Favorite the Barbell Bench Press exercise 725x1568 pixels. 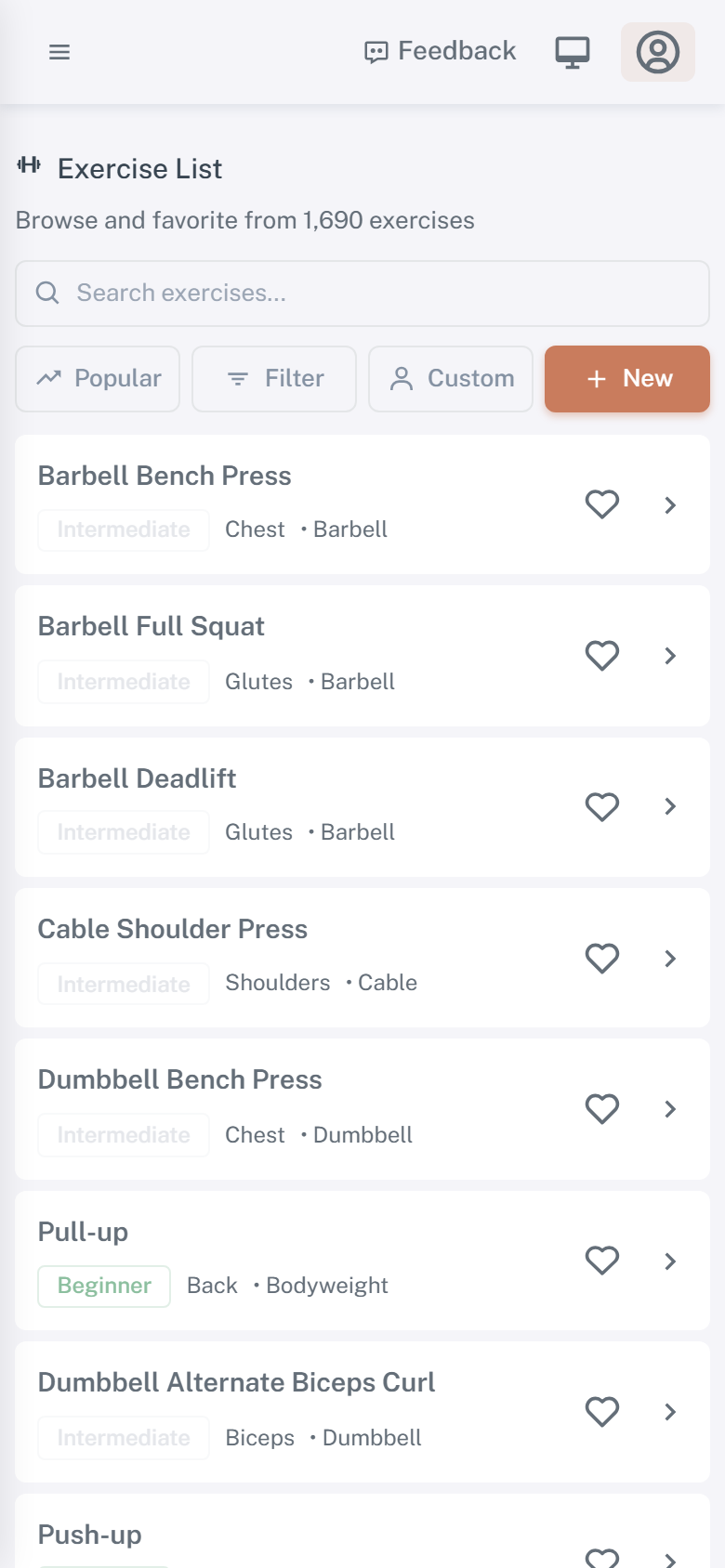[x=601, y=504]
